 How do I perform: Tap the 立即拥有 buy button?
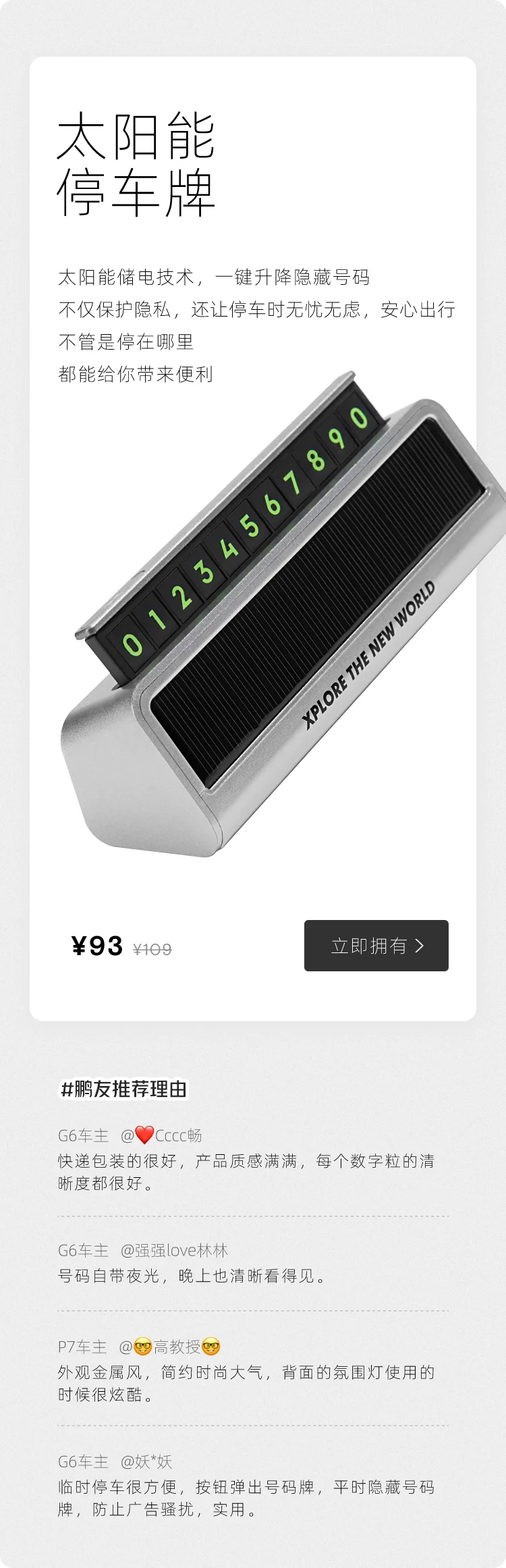(376, 945)
